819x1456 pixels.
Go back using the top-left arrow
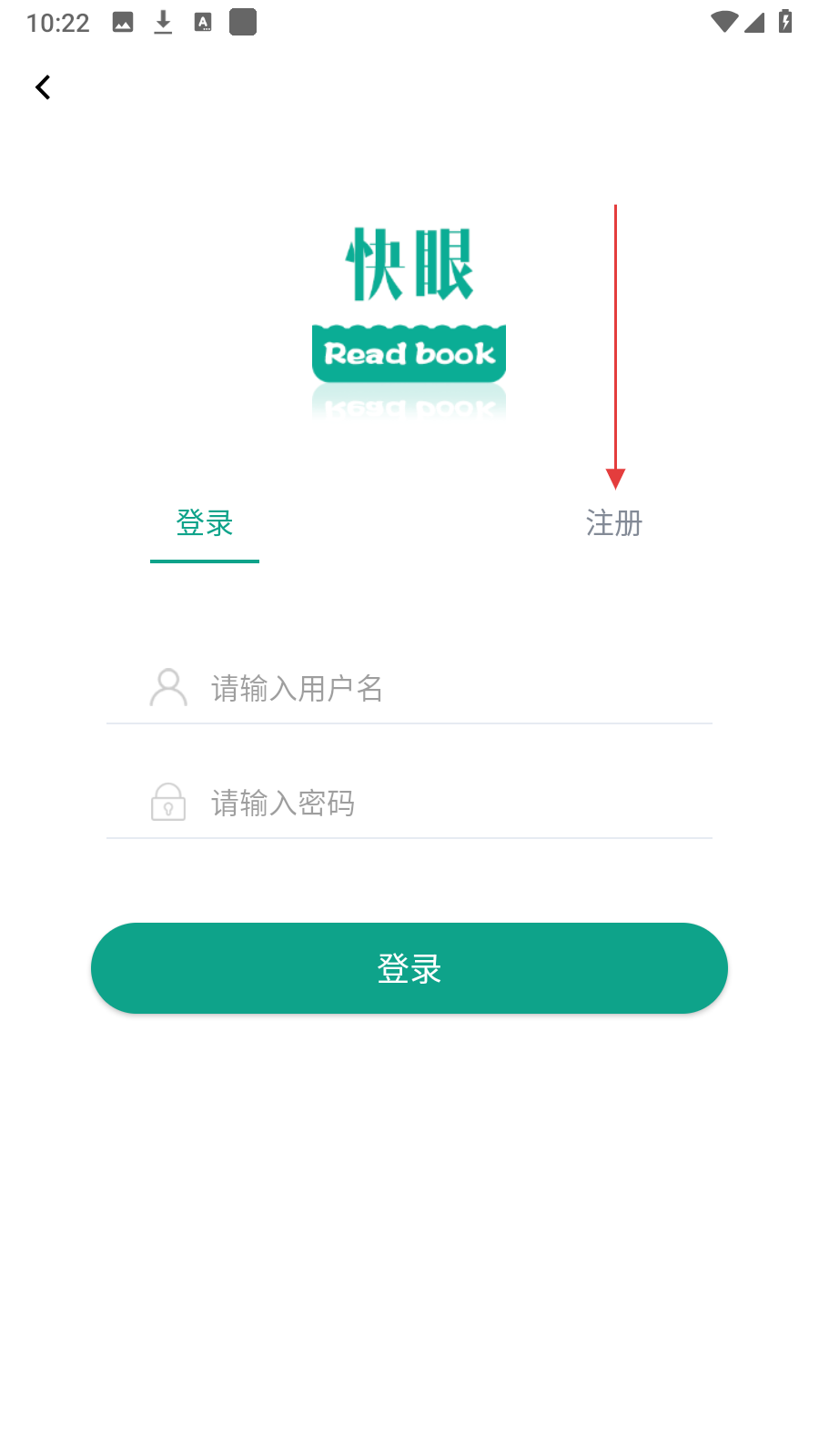click(x=43, y=87)
